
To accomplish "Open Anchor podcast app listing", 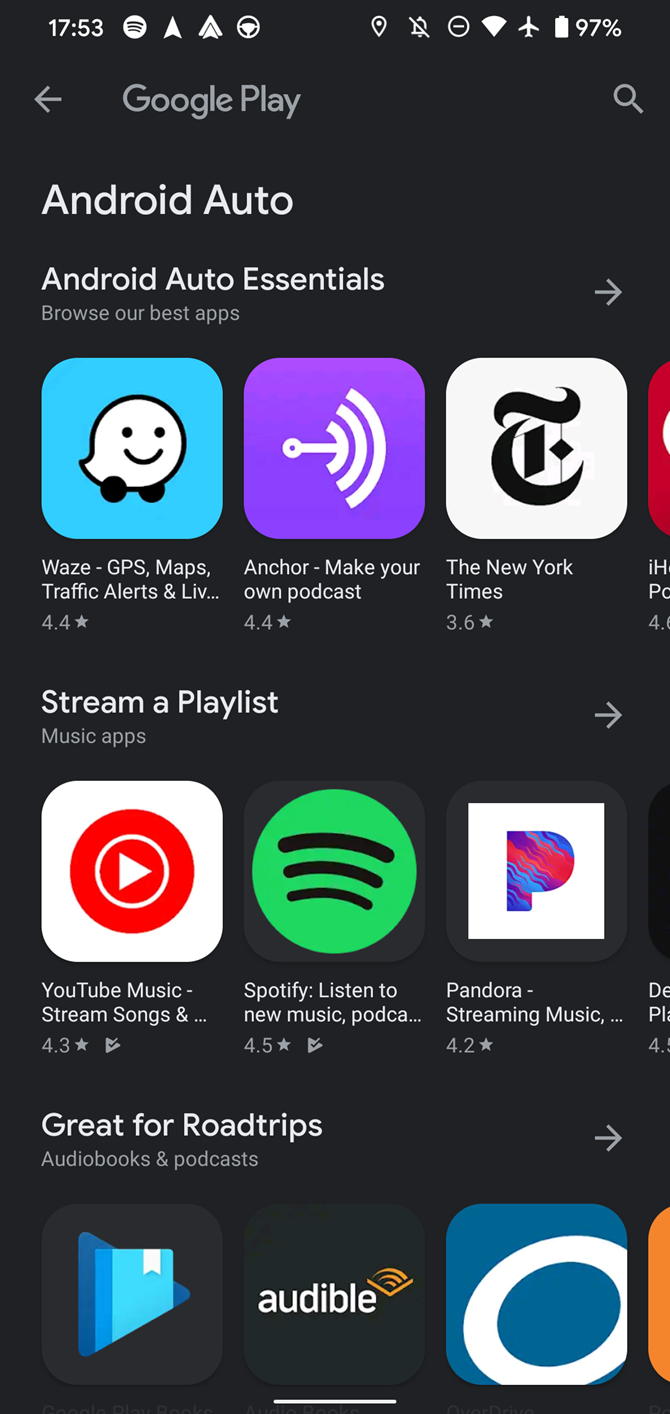I will (334, 448).
